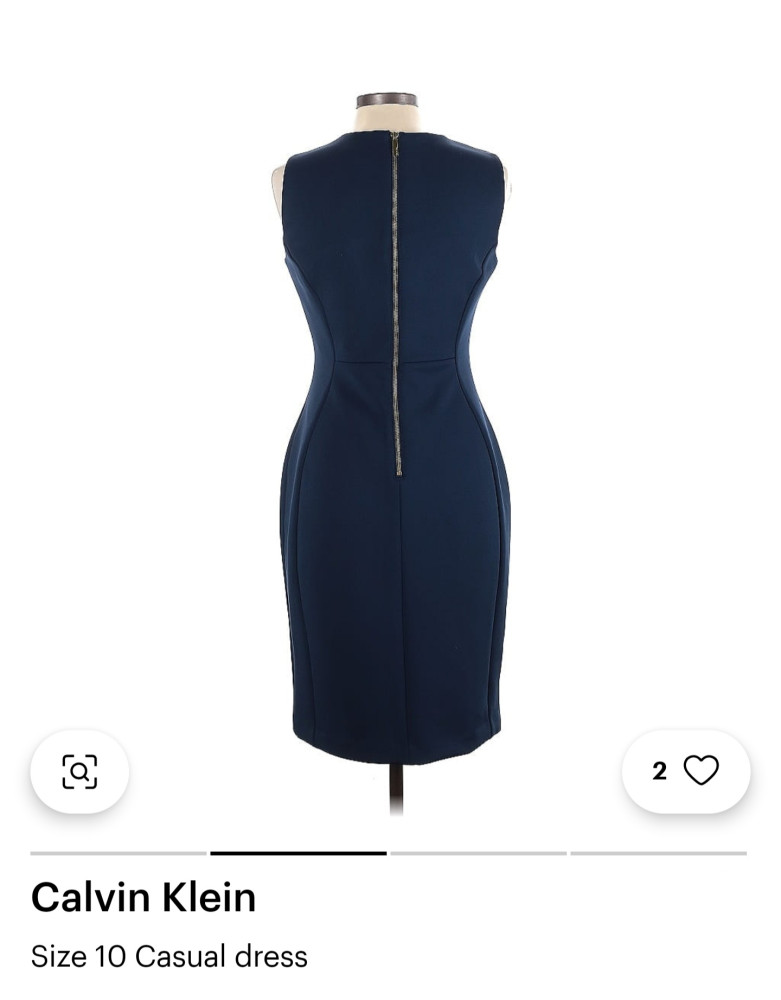The width and height of the screenshot is (781, 1000).
Task: Jump to the fourth photo indicator
Action: pos(658,853)
